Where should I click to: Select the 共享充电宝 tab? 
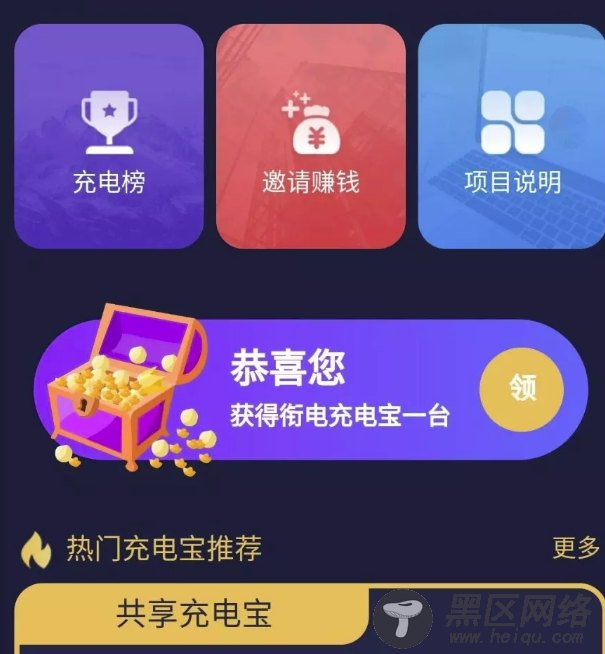click(x=194, y=613)
